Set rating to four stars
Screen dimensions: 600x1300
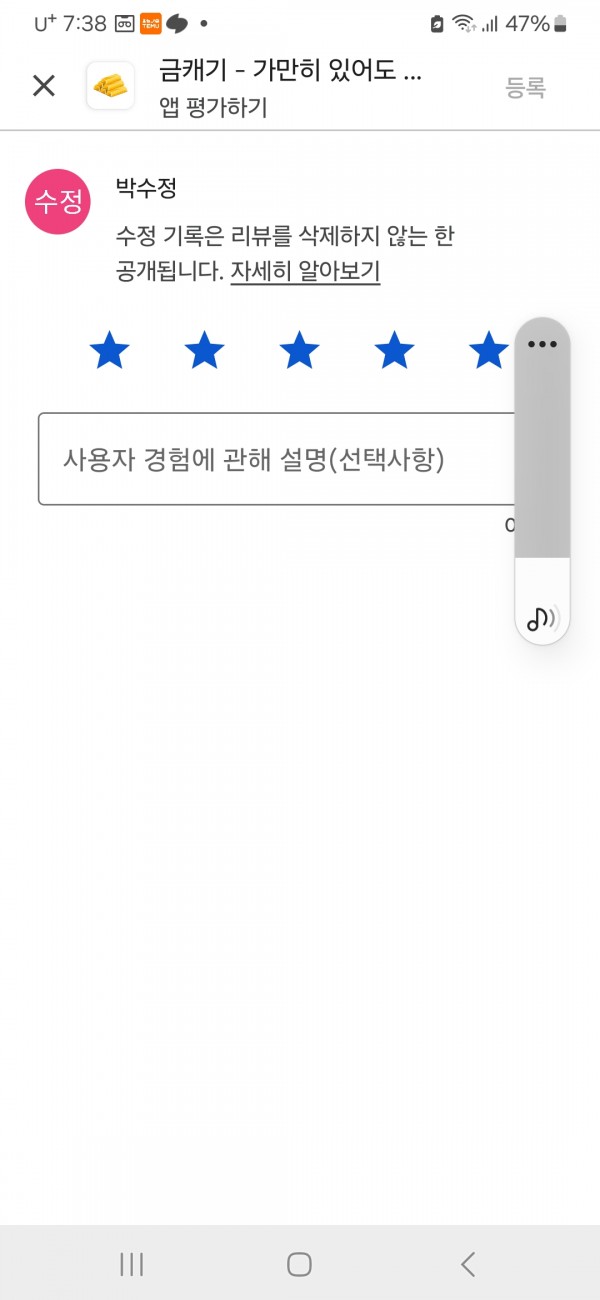pyautogui.click(x=394, y=351)
